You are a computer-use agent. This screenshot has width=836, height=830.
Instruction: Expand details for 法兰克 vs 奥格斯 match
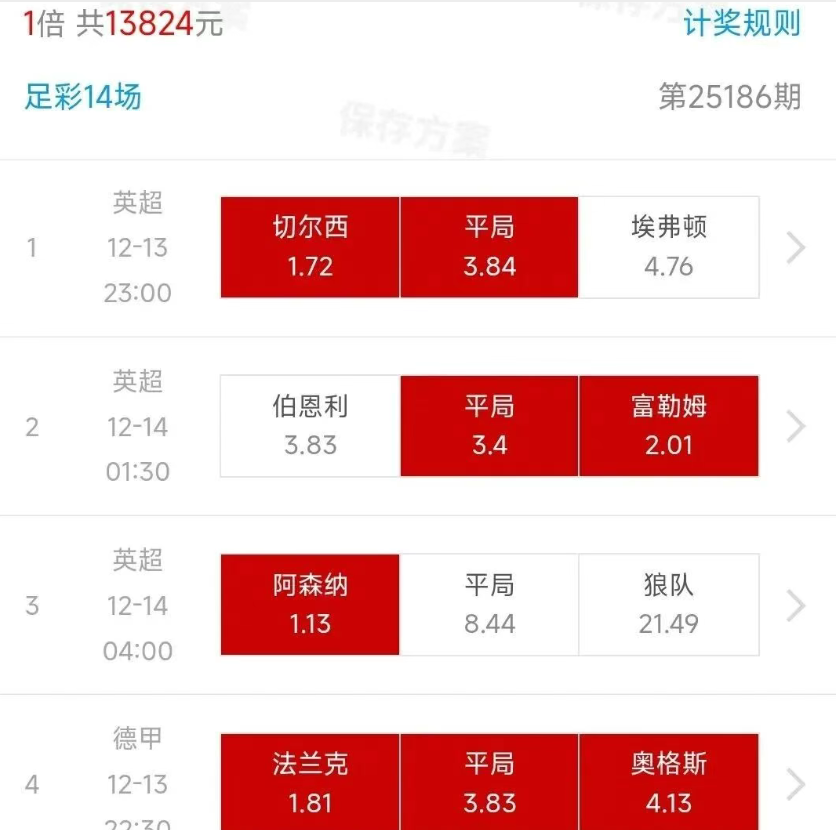(x=796, y=783)
